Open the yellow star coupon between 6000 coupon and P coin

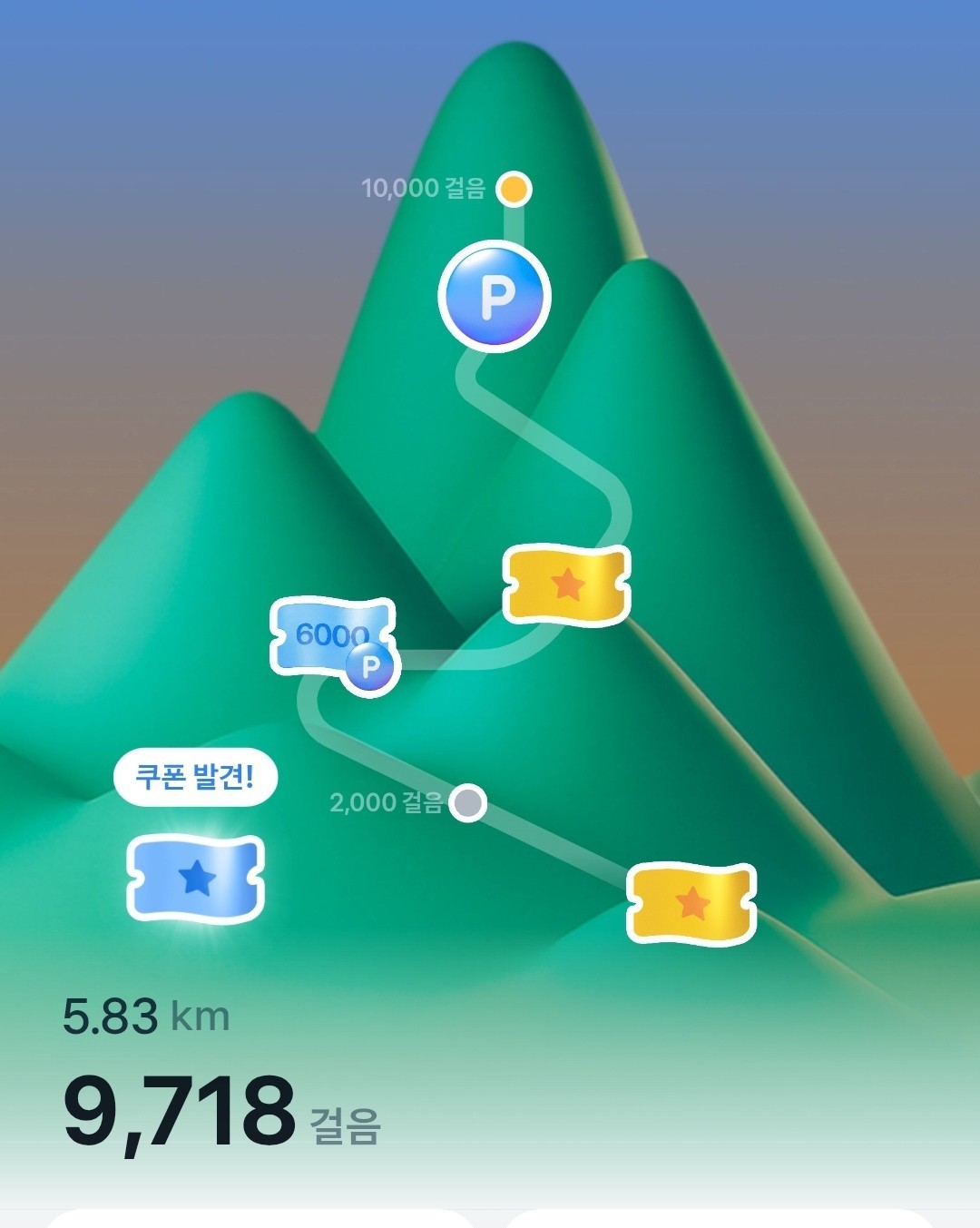[566, 585]
